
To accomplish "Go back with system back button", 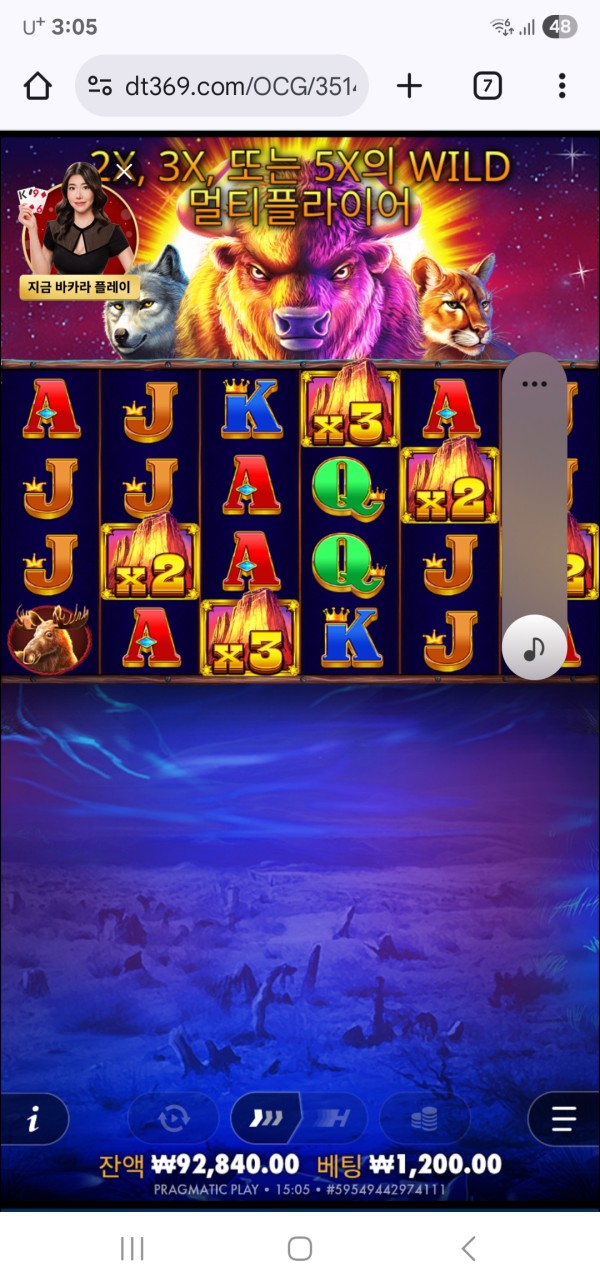I will (x=467, y=1247).
